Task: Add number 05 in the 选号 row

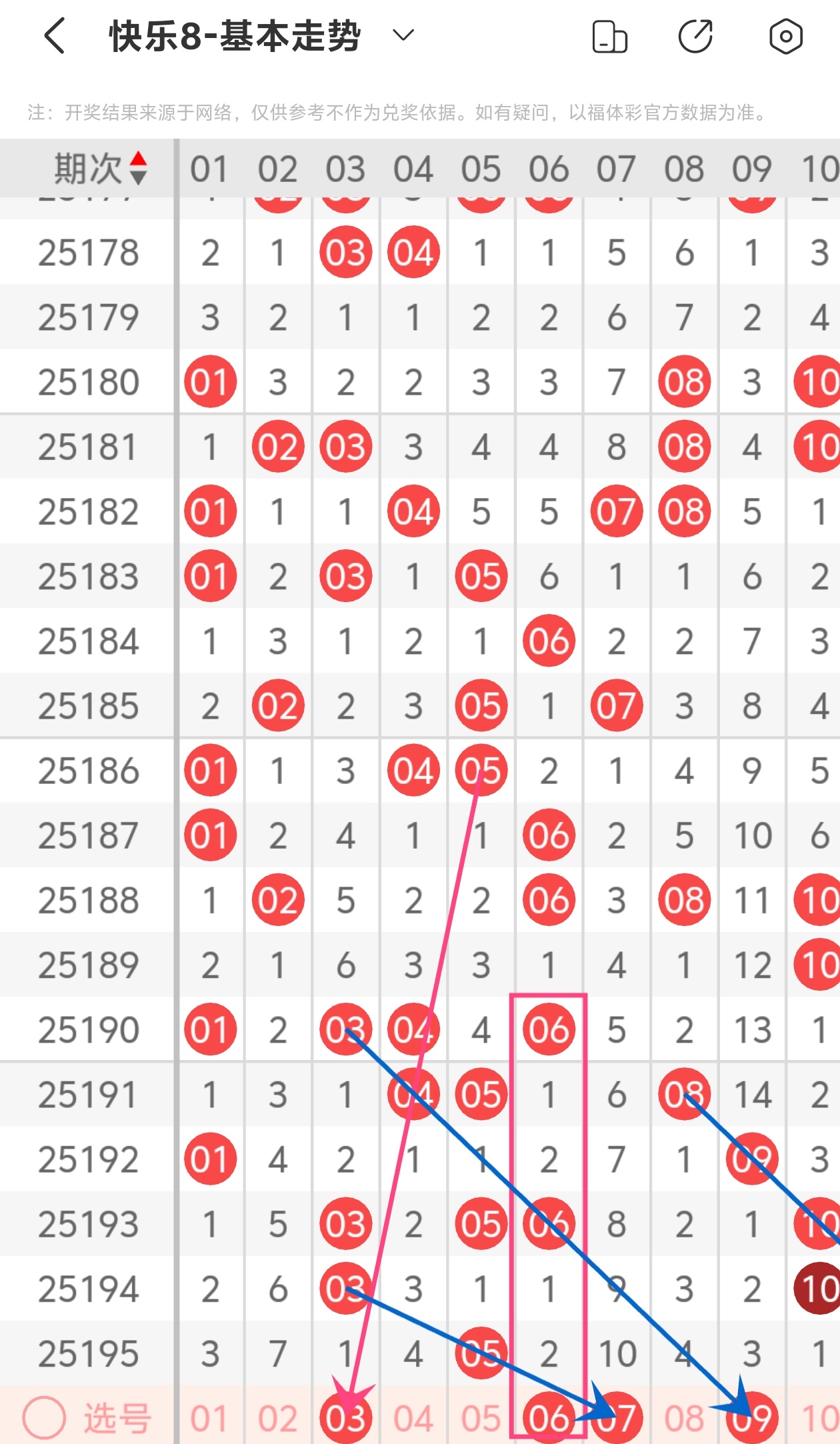Action: [x=481, y=1417]
